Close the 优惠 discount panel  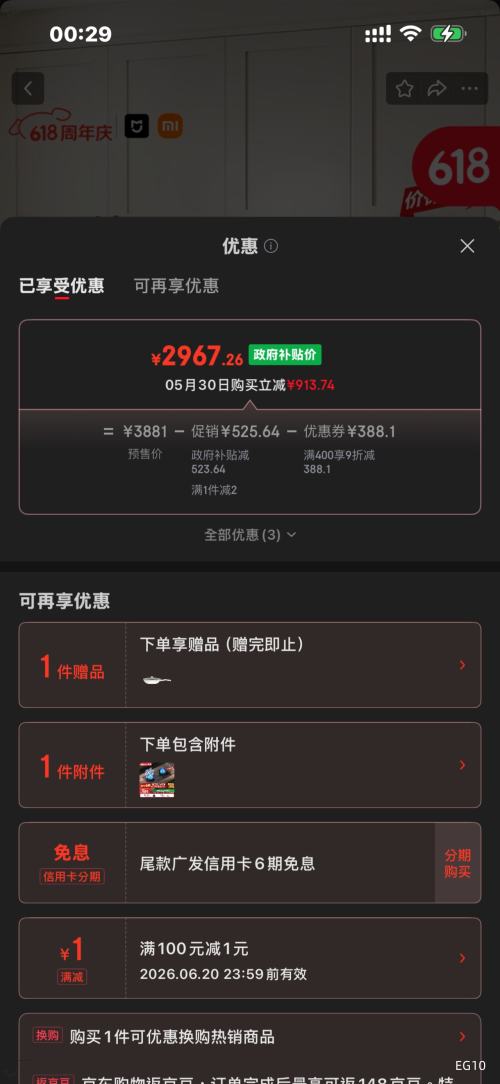(x=467, y=246)
